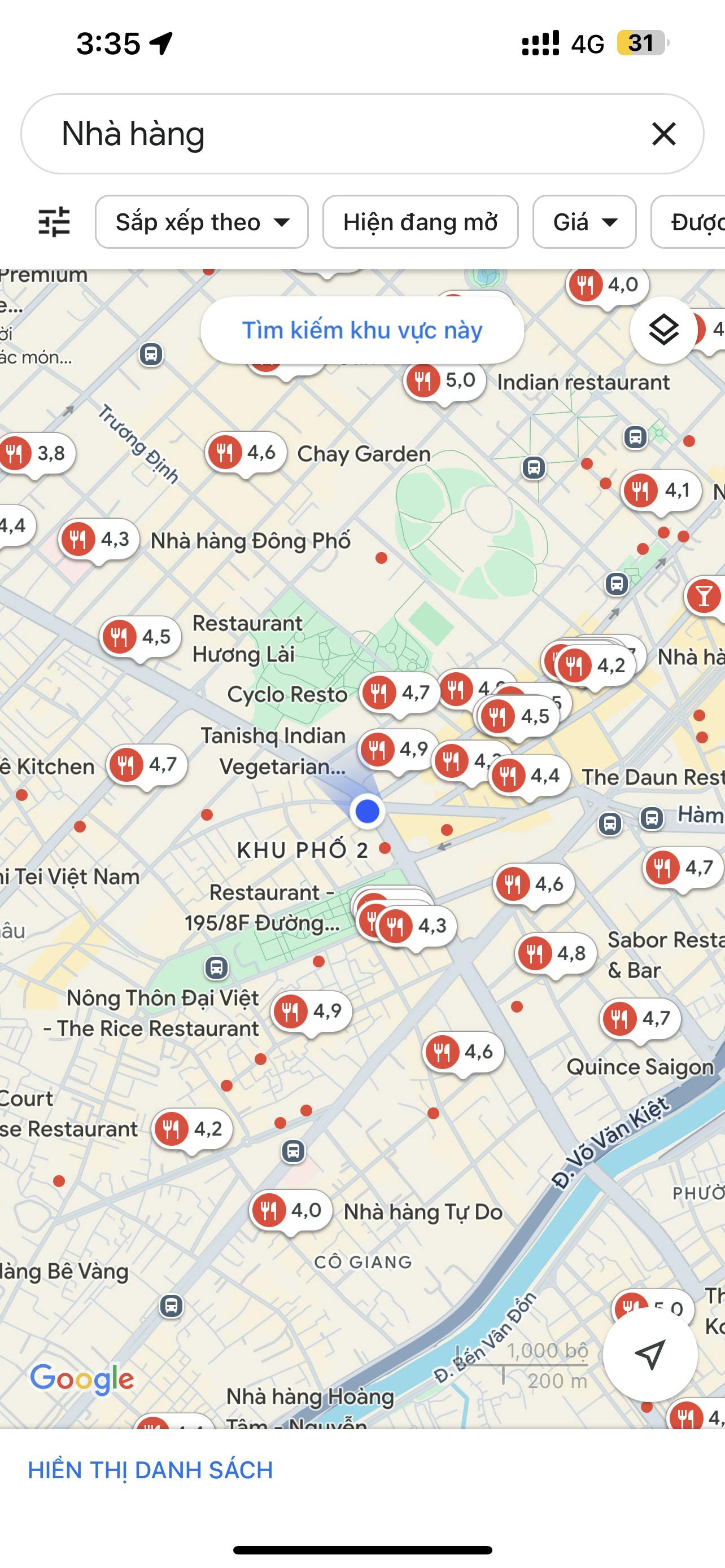Open the filter settings sliders icon

coord(54,222)
